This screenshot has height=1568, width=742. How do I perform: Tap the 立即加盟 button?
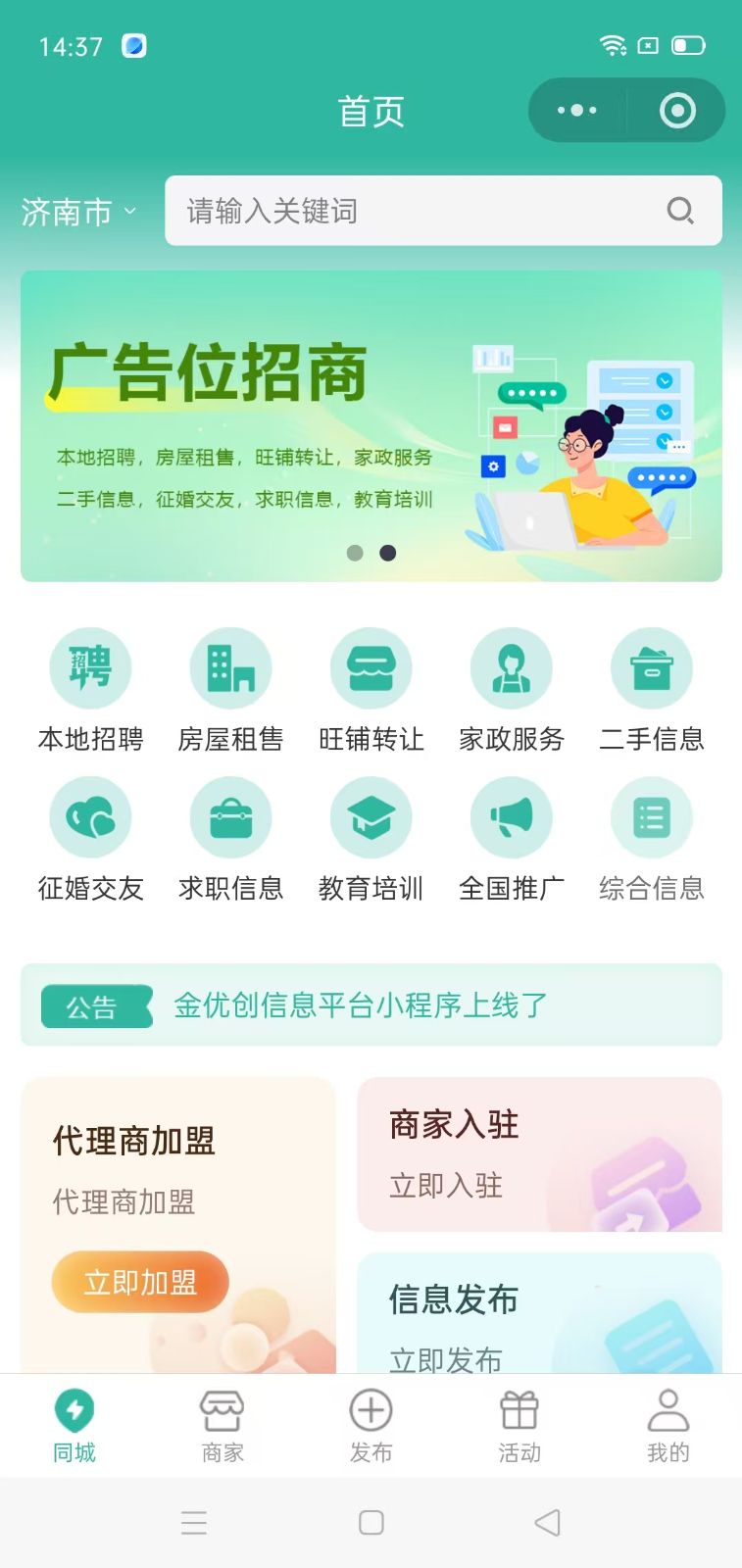(x=140, y=1282)
